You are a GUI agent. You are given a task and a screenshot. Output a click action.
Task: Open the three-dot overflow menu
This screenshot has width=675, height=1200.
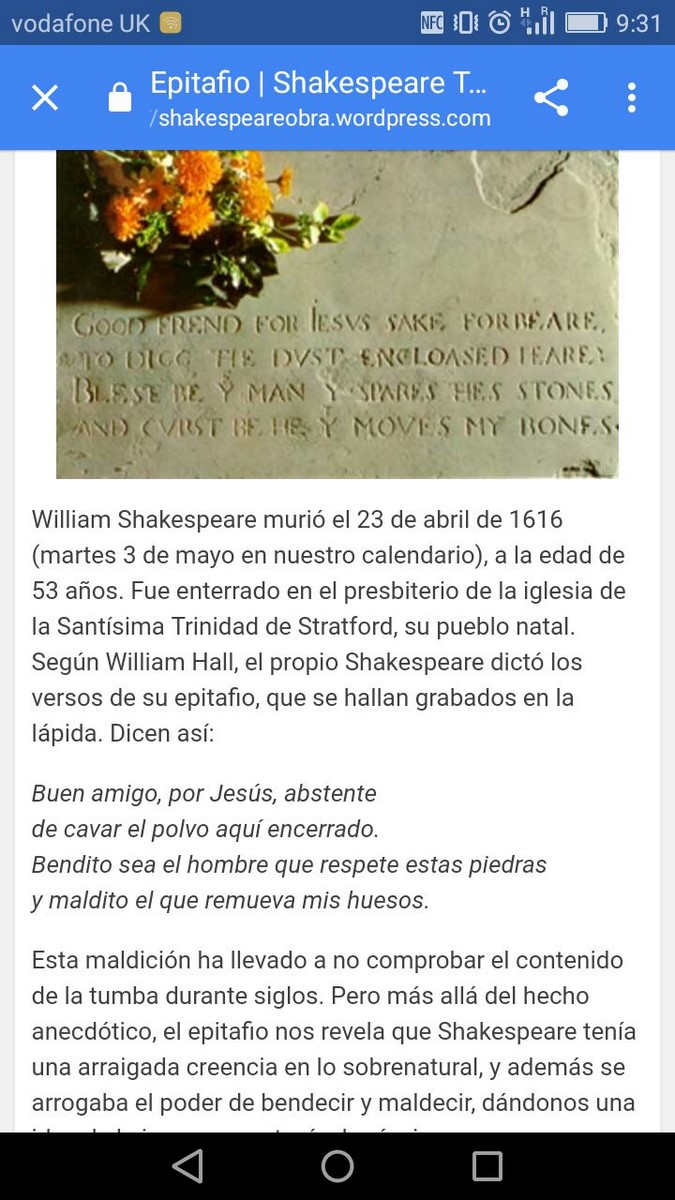tap(631, 98)
